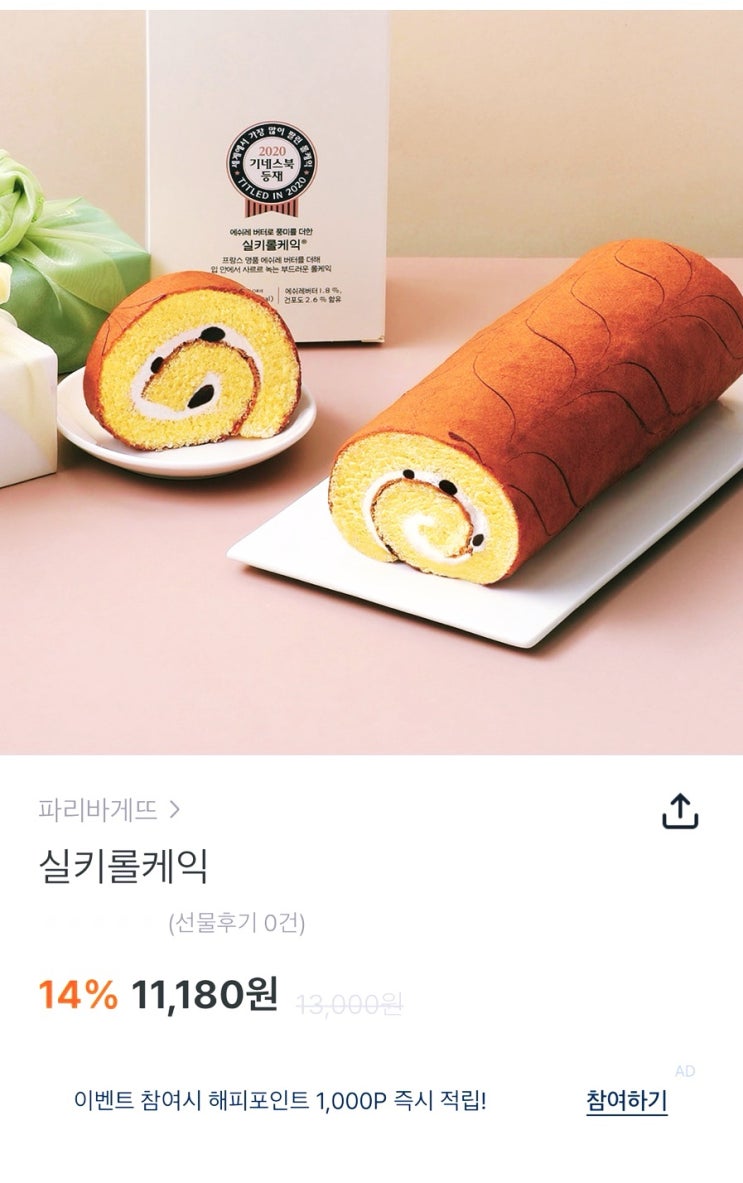
Task: Open the 선물후기 0건 reviews
Action: (237, 923)
